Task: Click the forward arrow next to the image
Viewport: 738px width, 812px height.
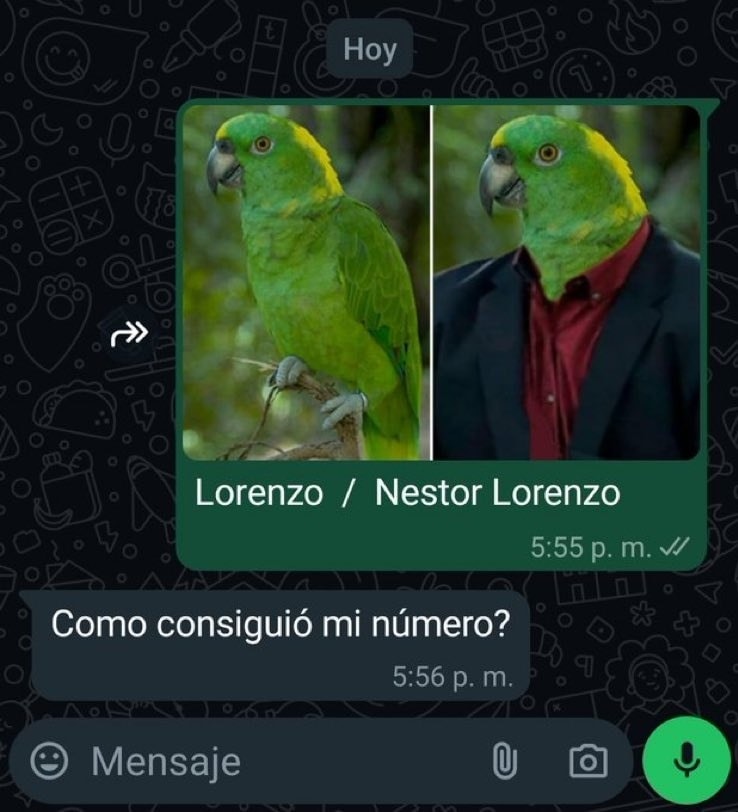Action: click(x=130, y=334)
